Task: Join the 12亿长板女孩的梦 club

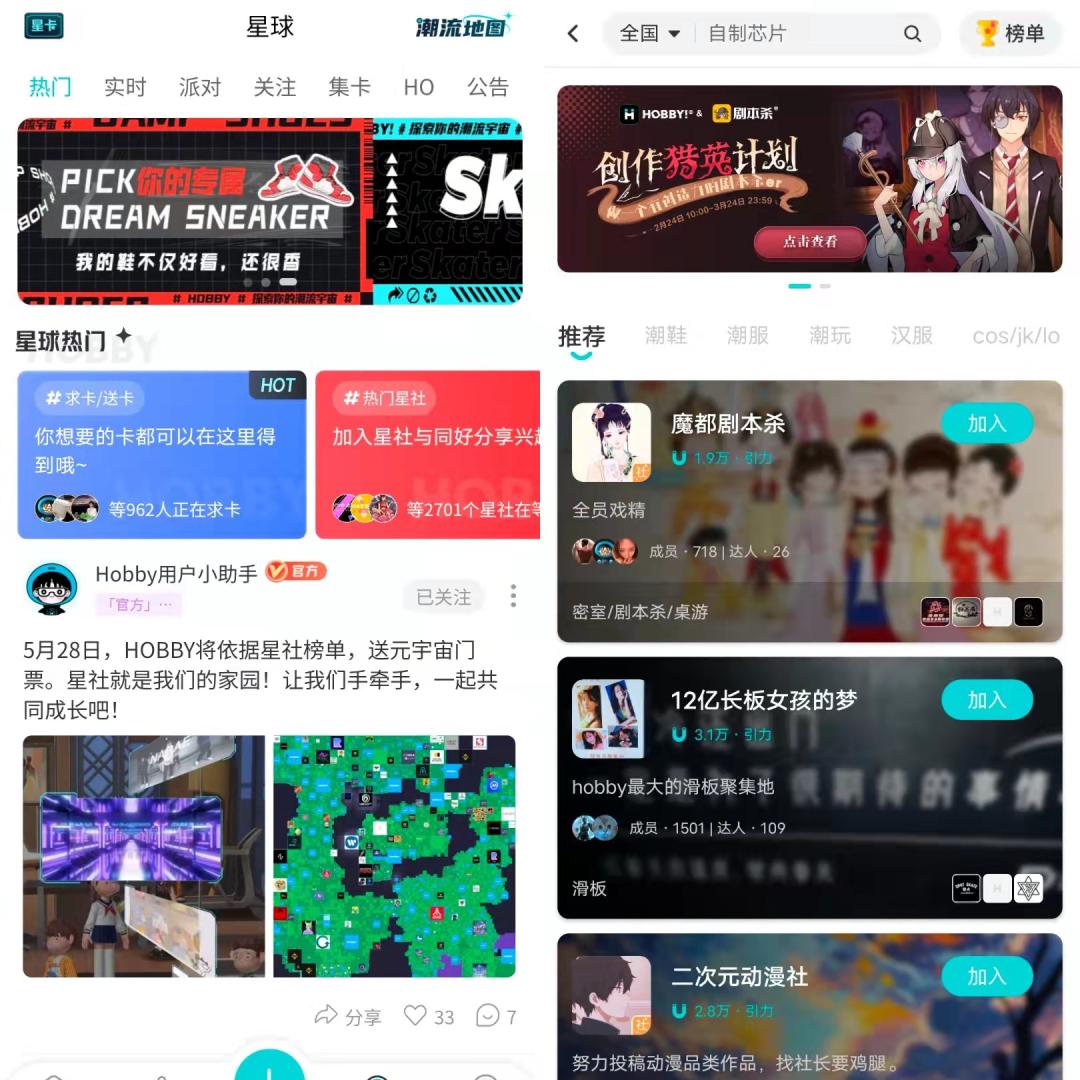Action: pos(986,700)
